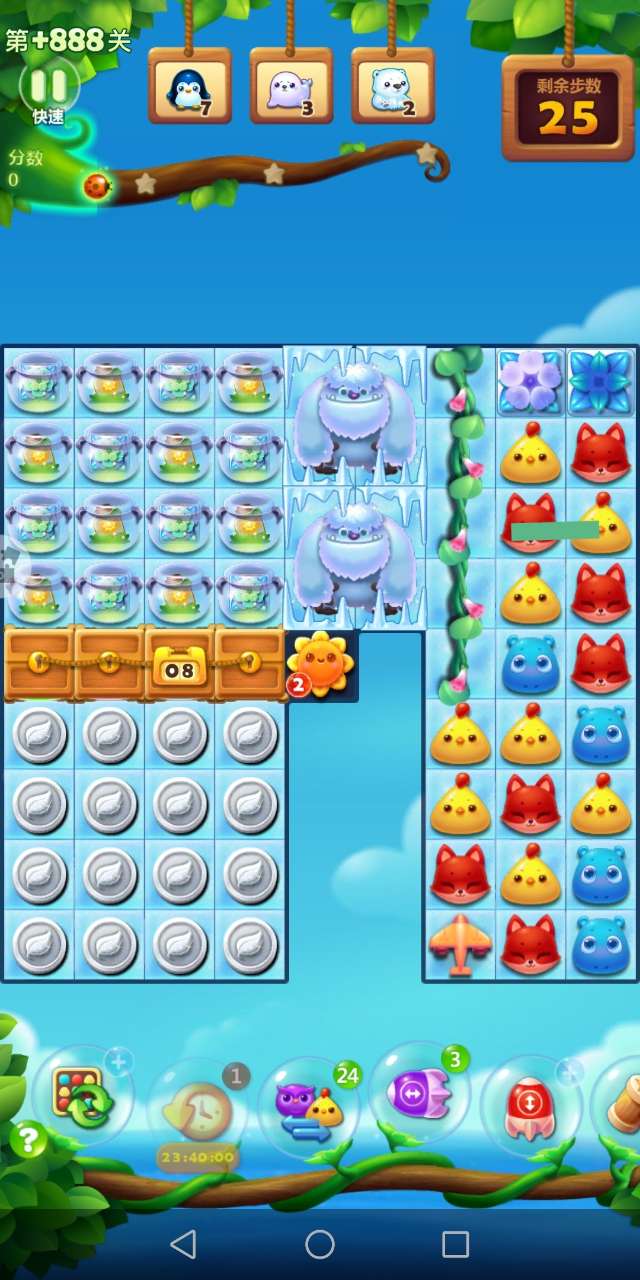Tap the orange sunflower piece marked 2
This screenshot has width=640, height=1280.
point(322,665)
